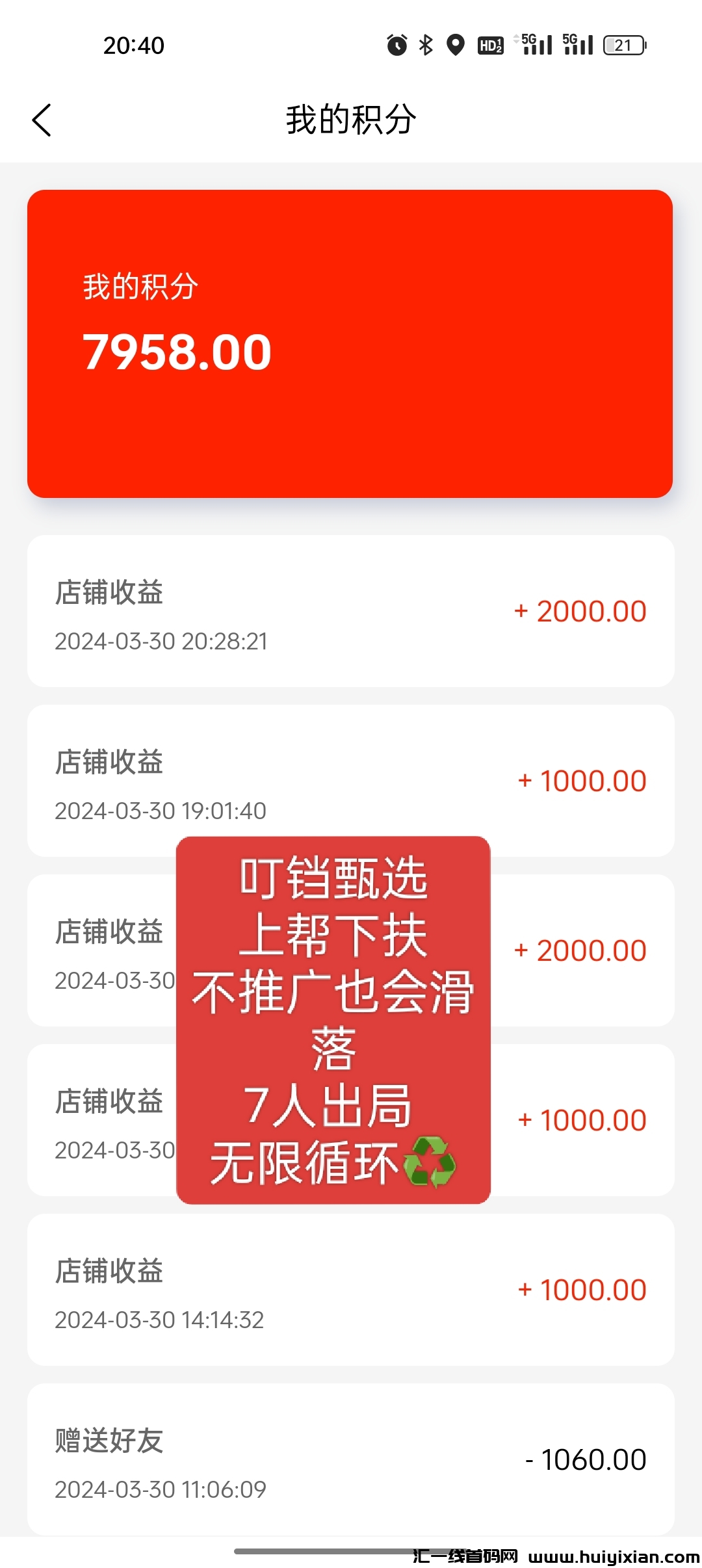This screenshot has height=1568, width=702.
Task: Tap the Bluetooth status bar icon
Action: (x=426, y=45)
